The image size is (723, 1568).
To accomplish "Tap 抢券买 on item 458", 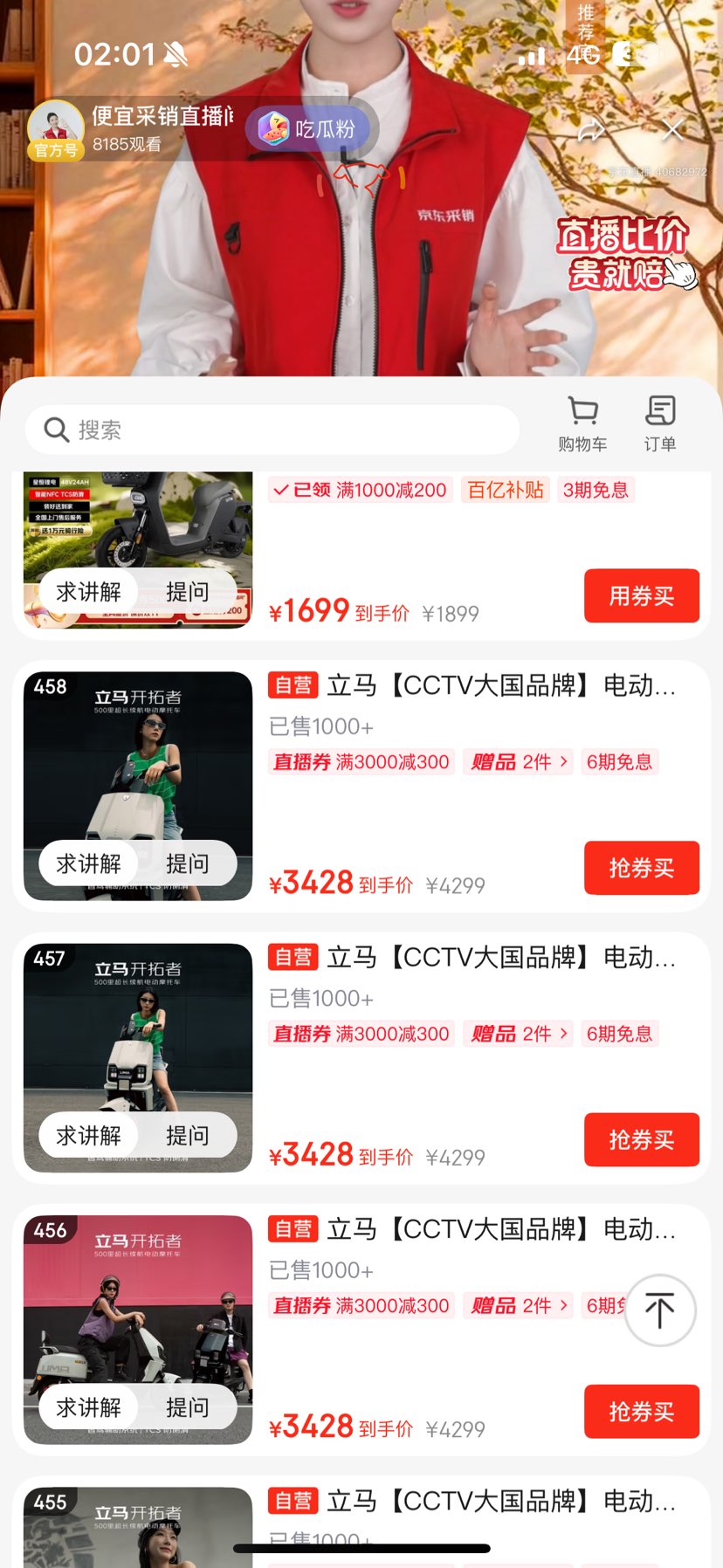I will [641, 867].
